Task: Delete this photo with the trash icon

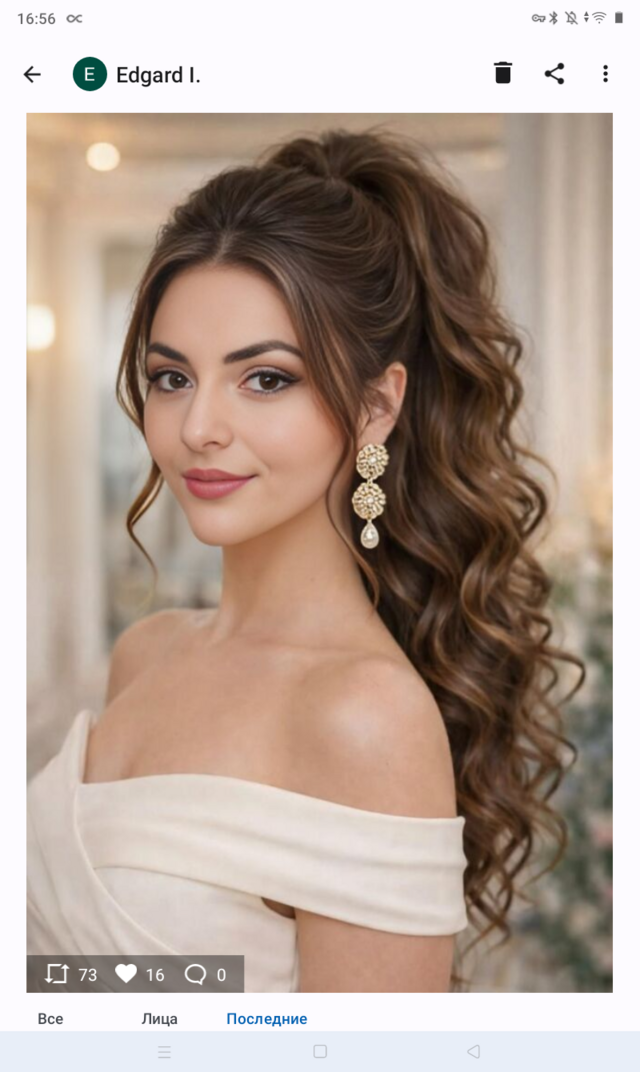Action: click(x=503, y=73)
